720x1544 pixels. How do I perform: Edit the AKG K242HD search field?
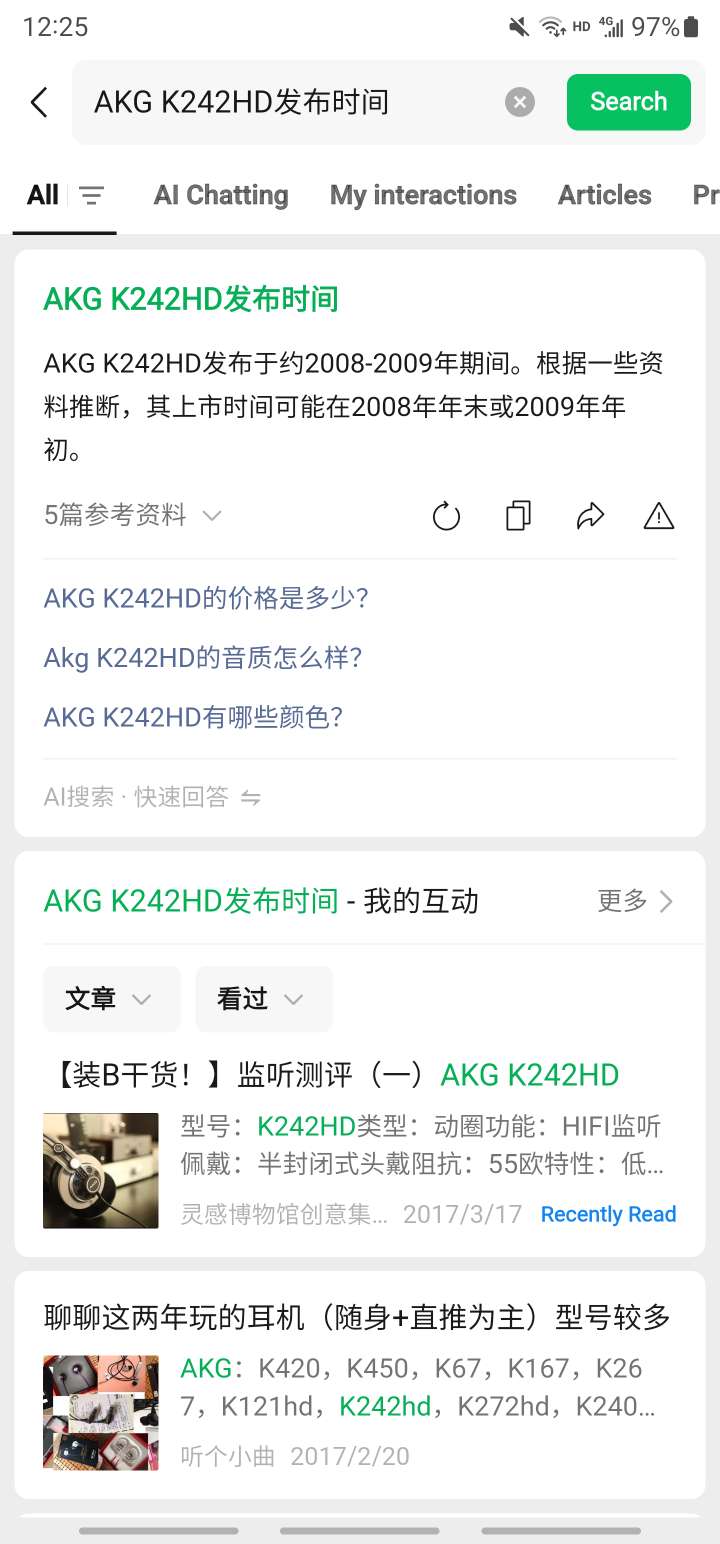(290, 102)
